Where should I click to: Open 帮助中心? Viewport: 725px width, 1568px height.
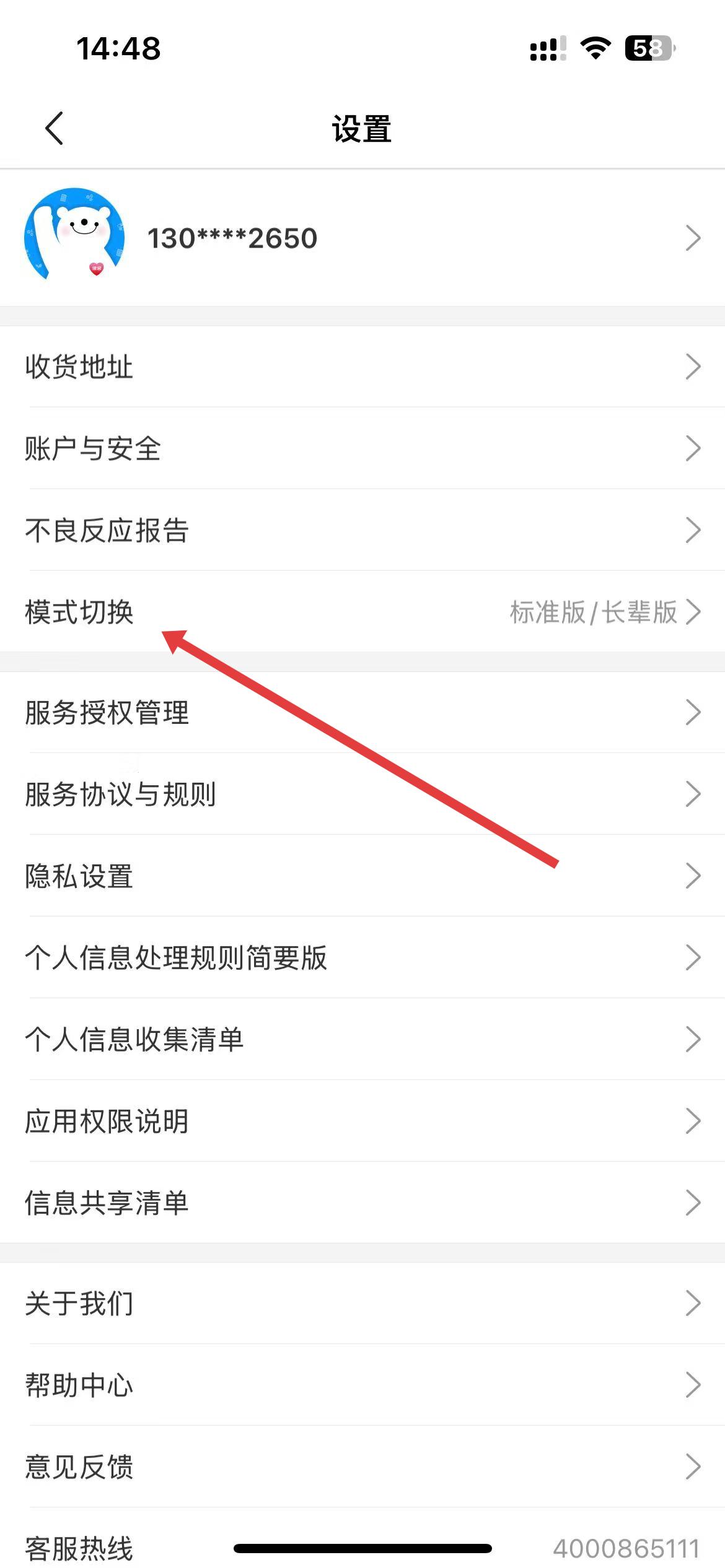362,1385
